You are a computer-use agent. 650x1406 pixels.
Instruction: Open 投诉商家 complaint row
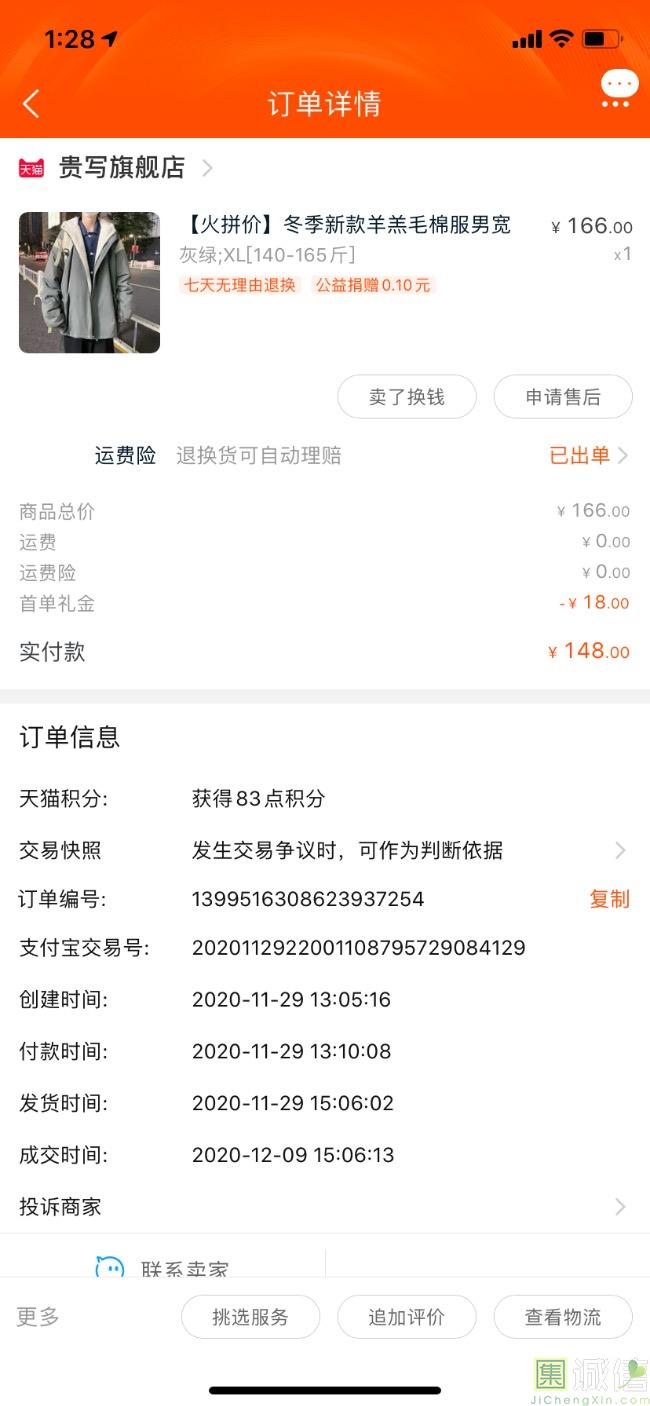point(324,1207)
